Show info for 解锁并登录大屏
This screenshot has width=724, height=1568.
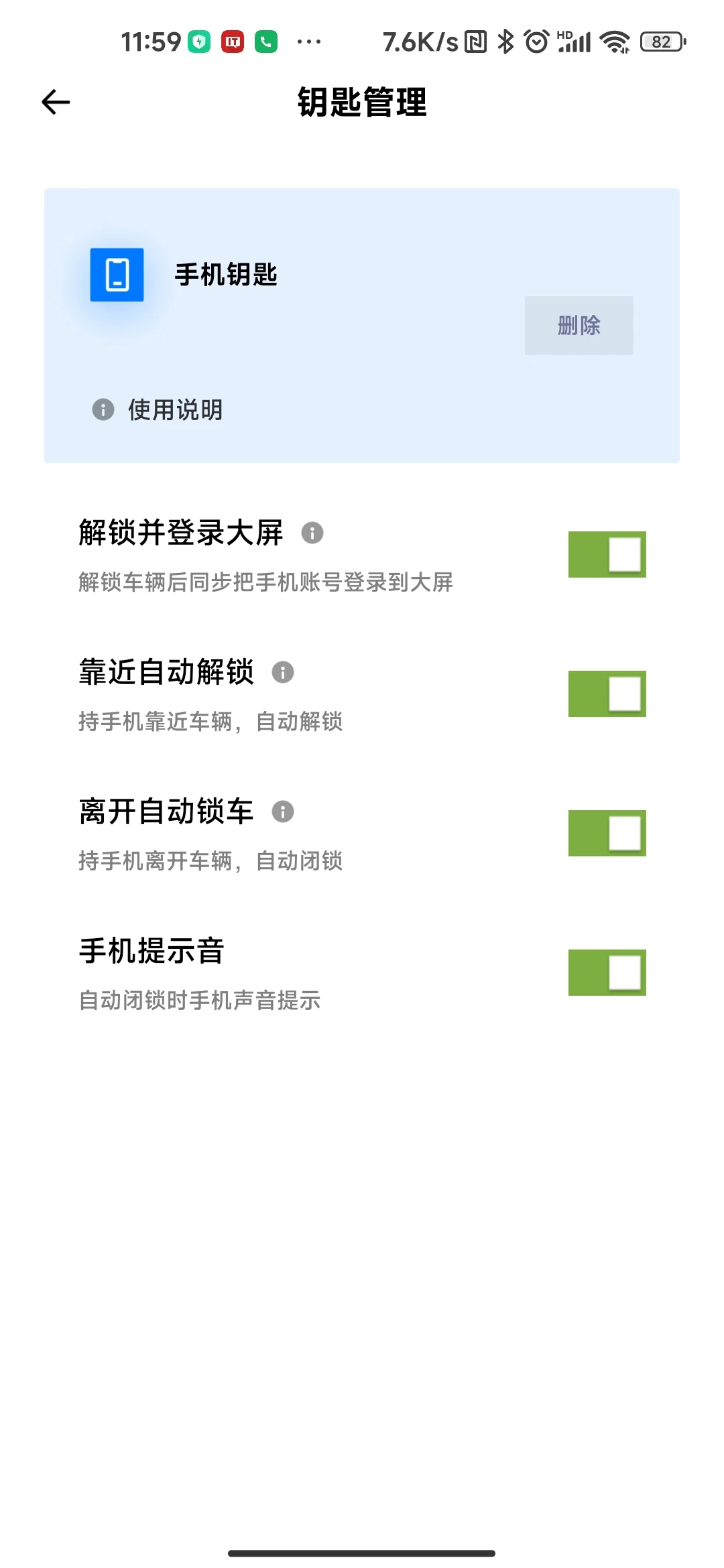312,533
